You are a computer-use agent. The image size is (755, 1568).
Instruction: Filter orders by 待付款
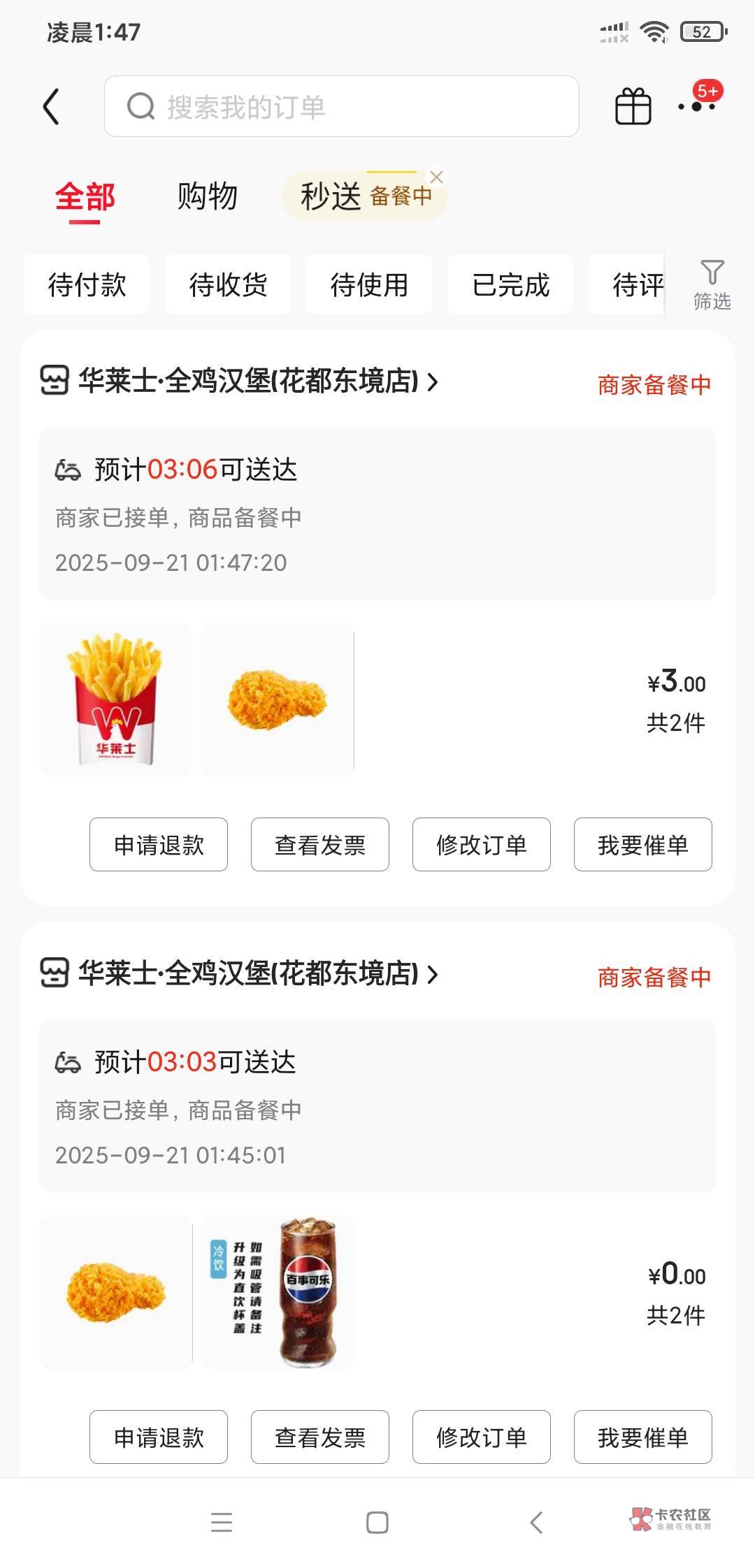[87, 284]
